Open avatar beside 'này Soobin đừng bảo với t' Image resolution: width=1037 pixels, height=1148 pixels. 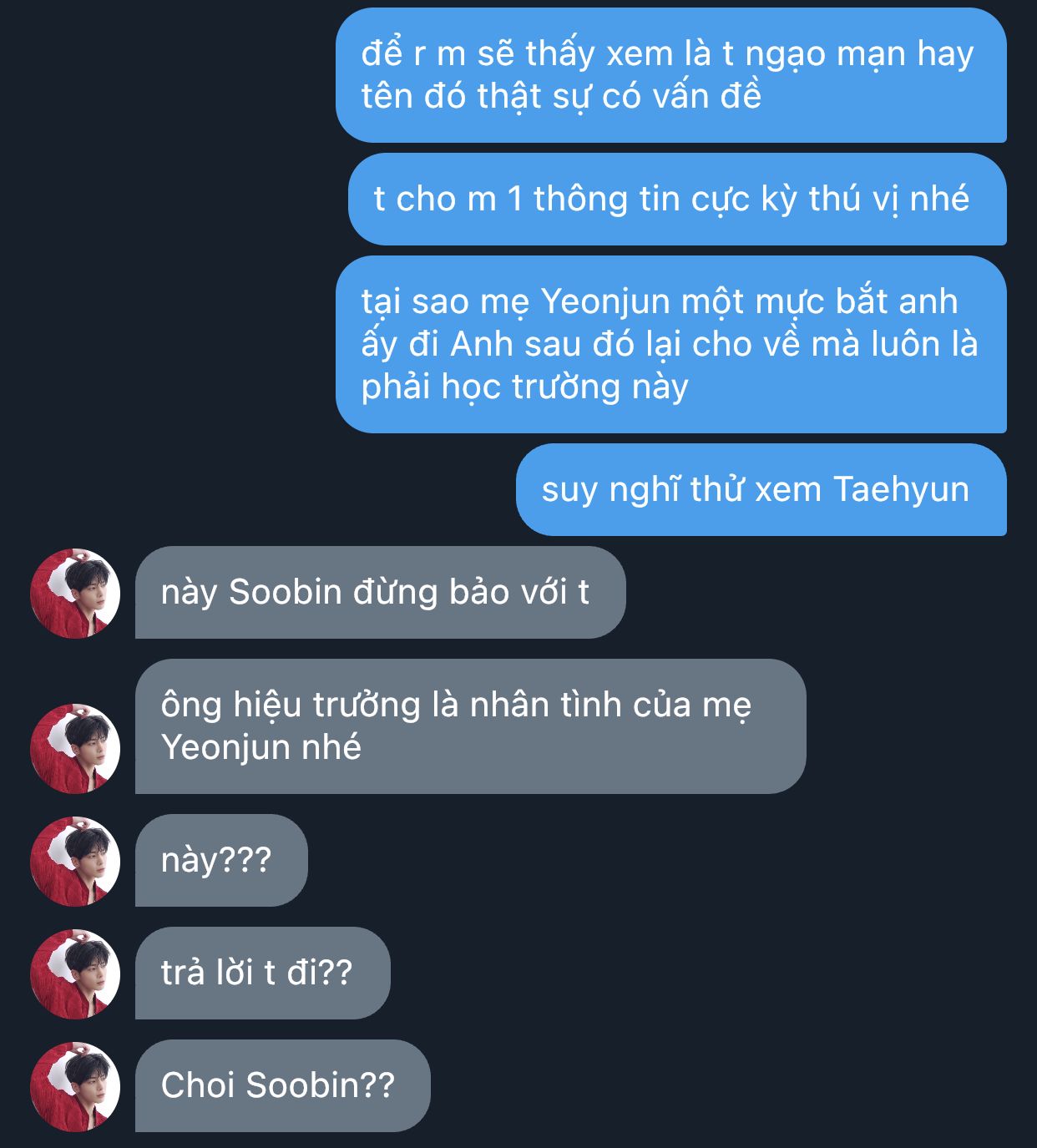click(75, 594)
